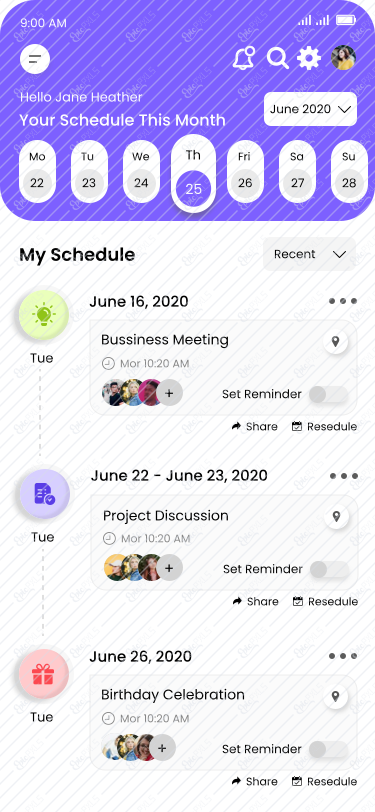The width and height of the screenshot is (375, 812).
Task: Add attendee to Bussiness Meeting
Action: [169, 393]
